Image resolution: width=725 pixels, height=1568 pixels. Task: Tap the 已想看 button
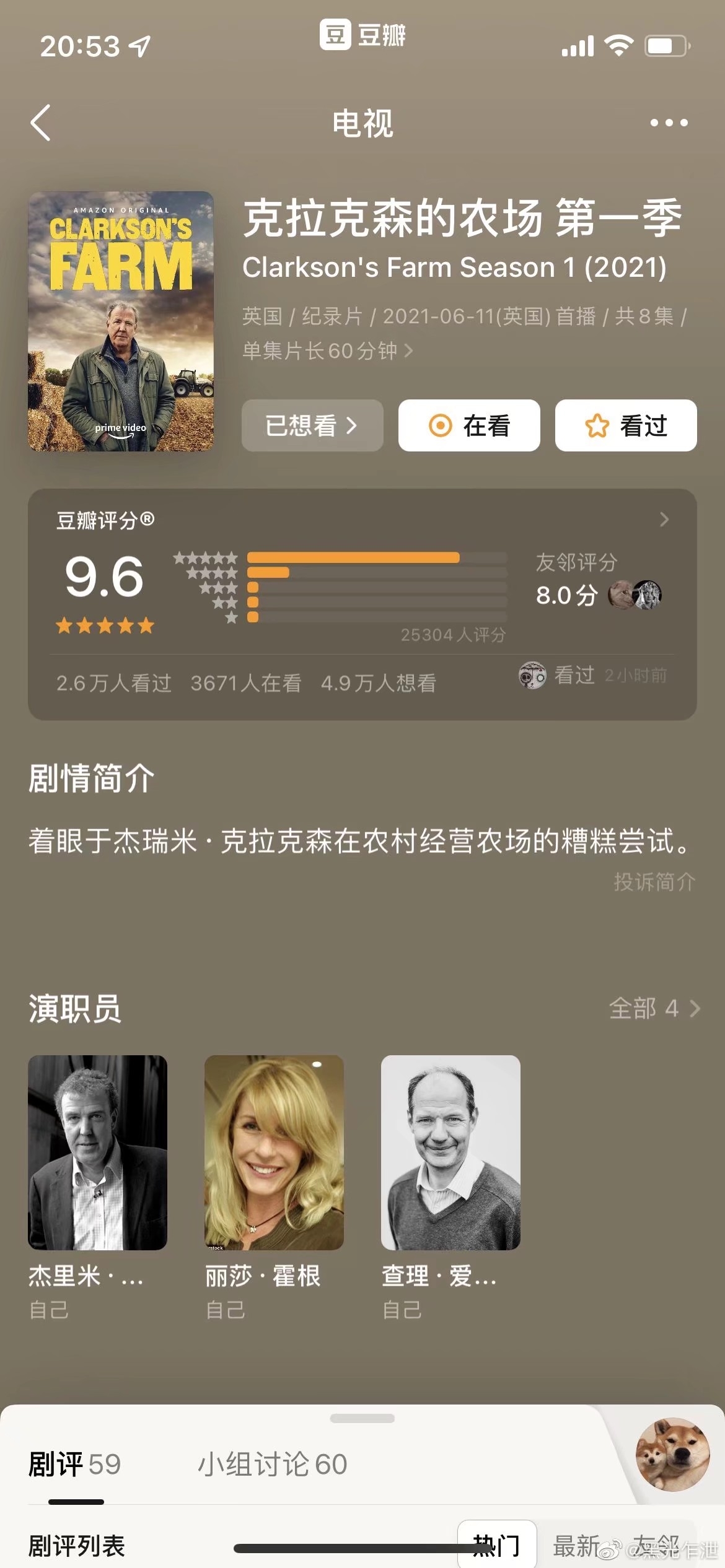pyautogui.click(x=312, y=425)
